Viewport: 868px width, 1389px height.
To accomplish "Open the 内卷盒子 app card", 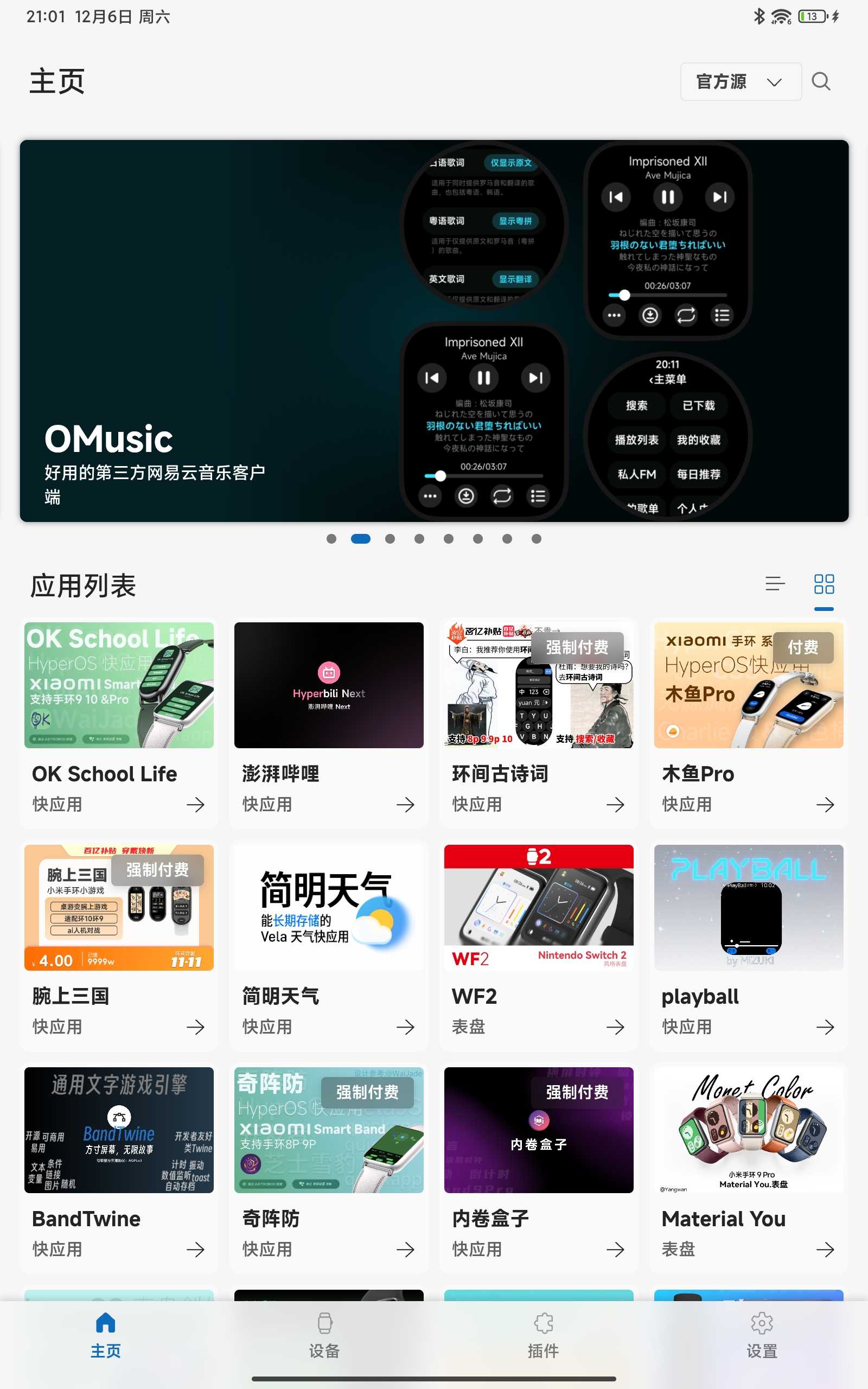I will pyautogui.click(x=538, y=1168).
